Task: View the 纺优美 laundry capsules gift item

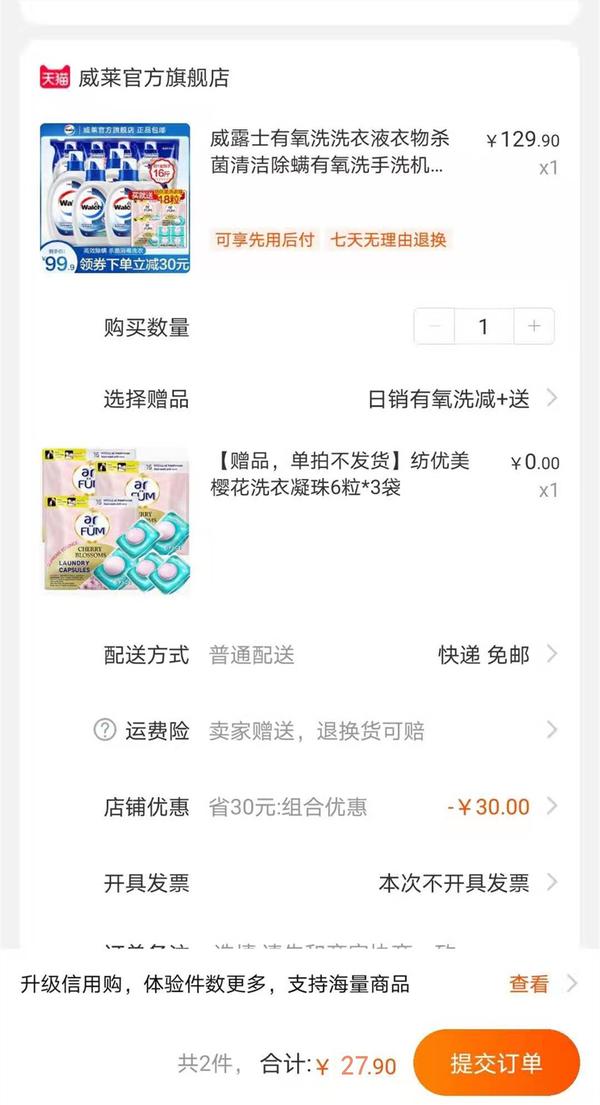Action: (x=115, y=520)
